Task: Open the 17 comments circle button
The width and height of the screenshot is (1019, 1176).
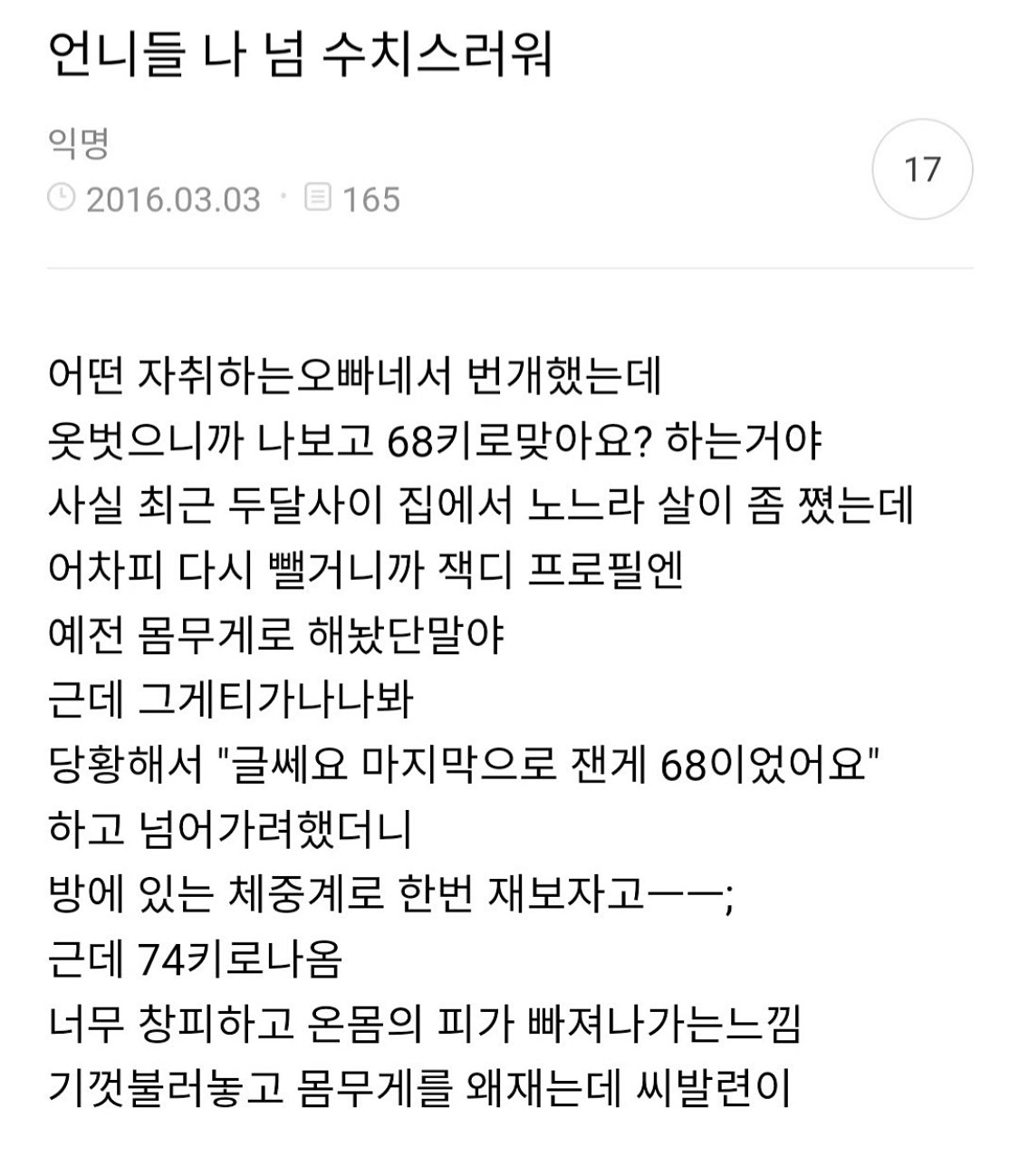Action: pyautogui.click(x=922, y=169)
